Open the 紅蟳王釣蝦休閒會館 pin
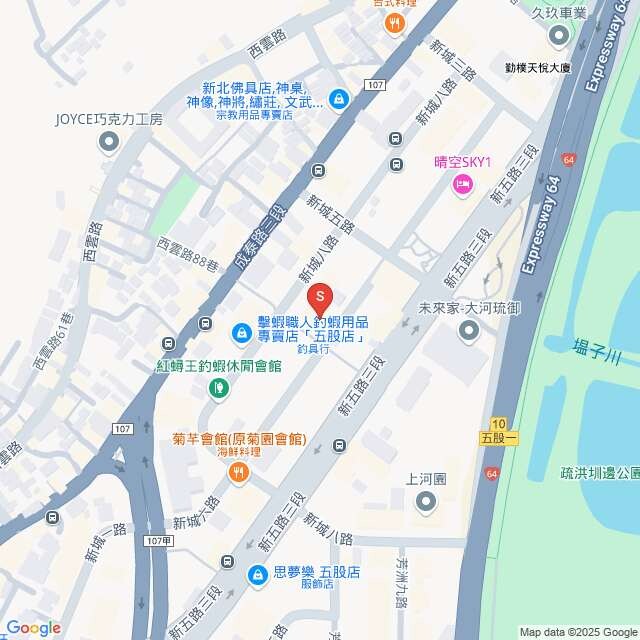This screenshot has height=640, width=640. 219,388
